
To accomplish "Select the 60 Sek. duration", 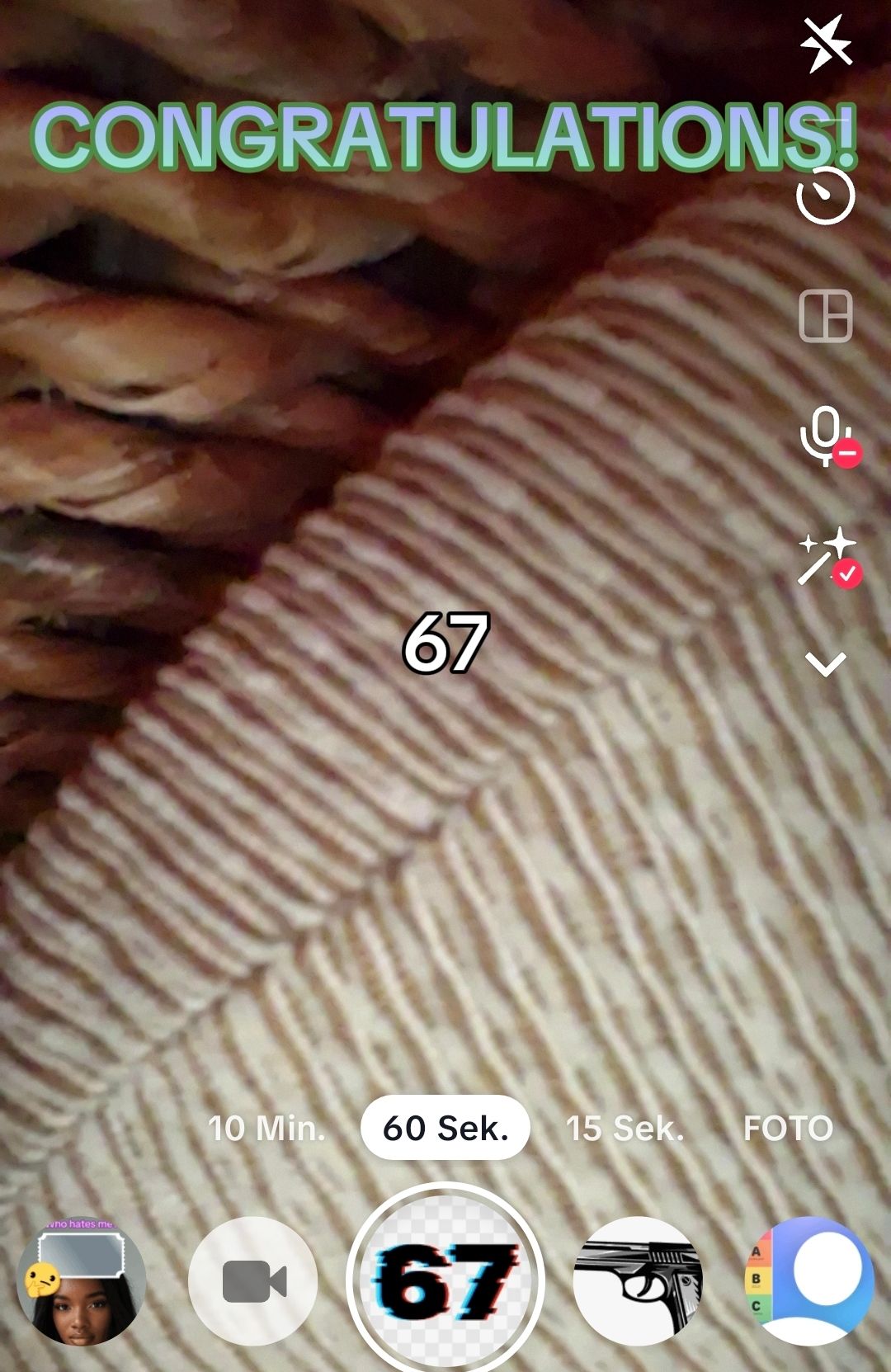I will [445, 1128].
